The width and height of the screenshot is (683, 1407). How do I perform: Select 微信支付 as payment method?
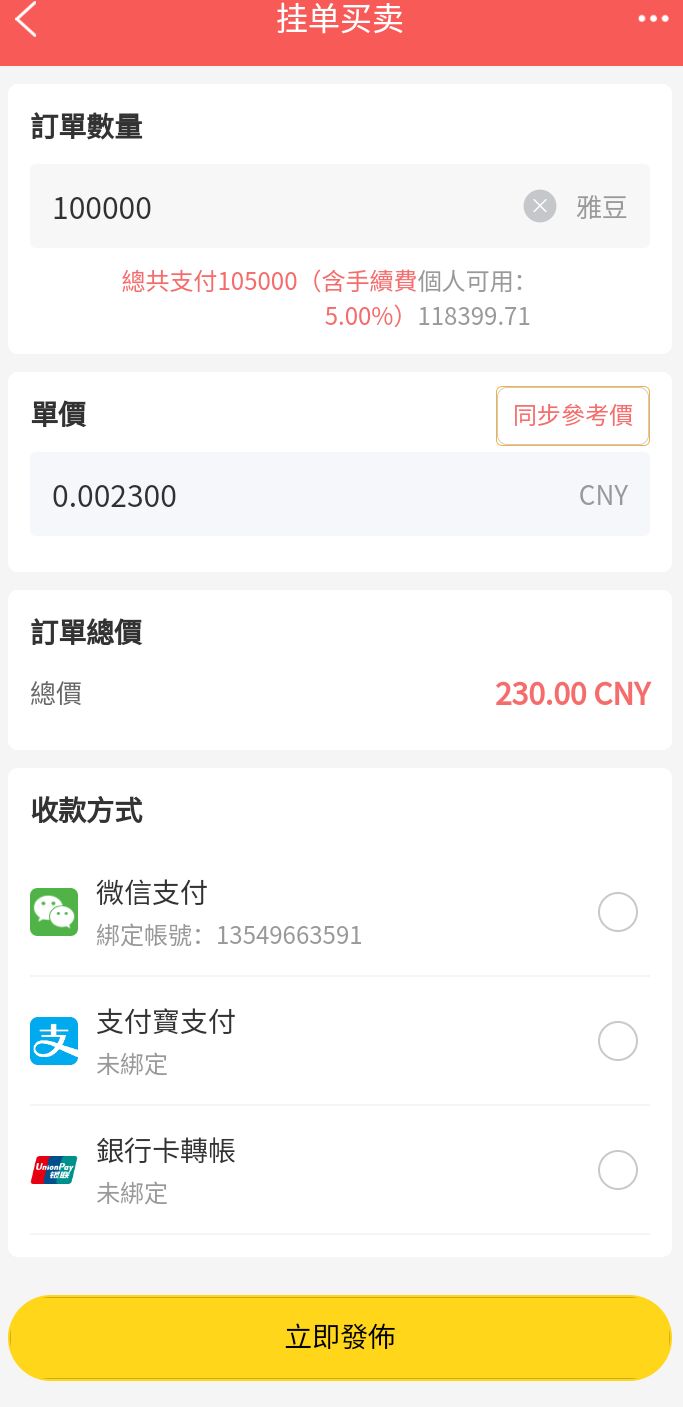617,912
